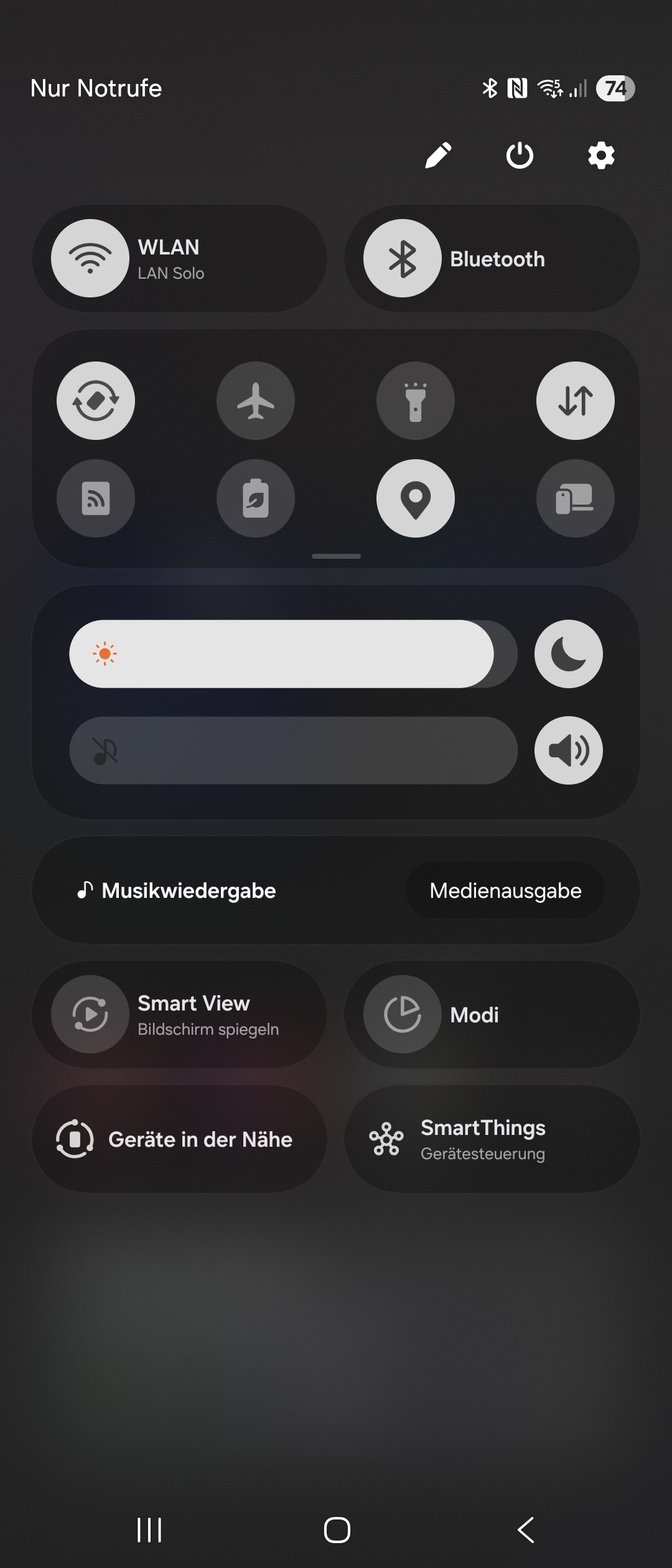Toggle dark mode with the moon button
Image resolution: width=672 pixels, height=1568 pixels.
568,654
